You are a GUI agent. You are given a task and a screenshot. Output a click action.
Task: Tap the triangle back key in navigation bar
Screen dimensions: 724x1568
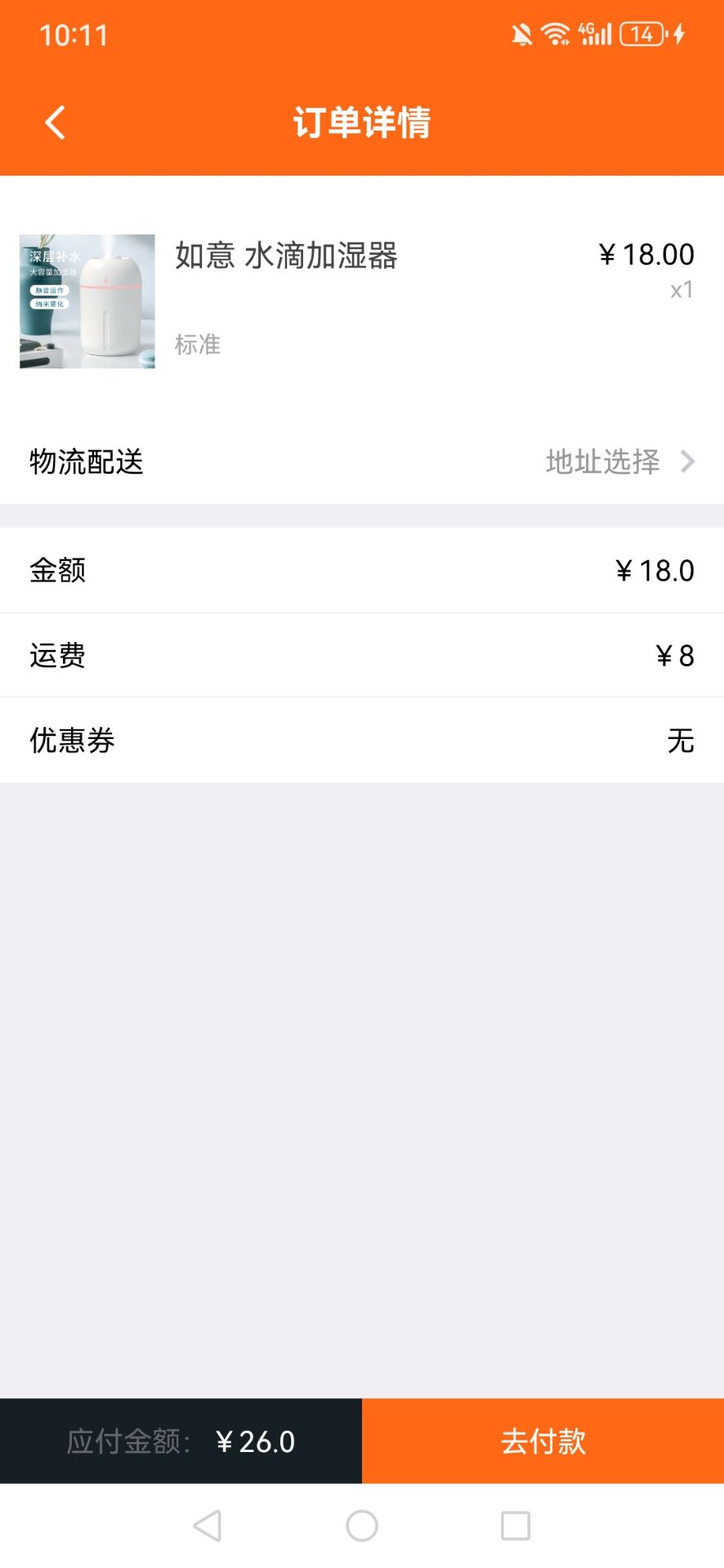(207, 1524)
